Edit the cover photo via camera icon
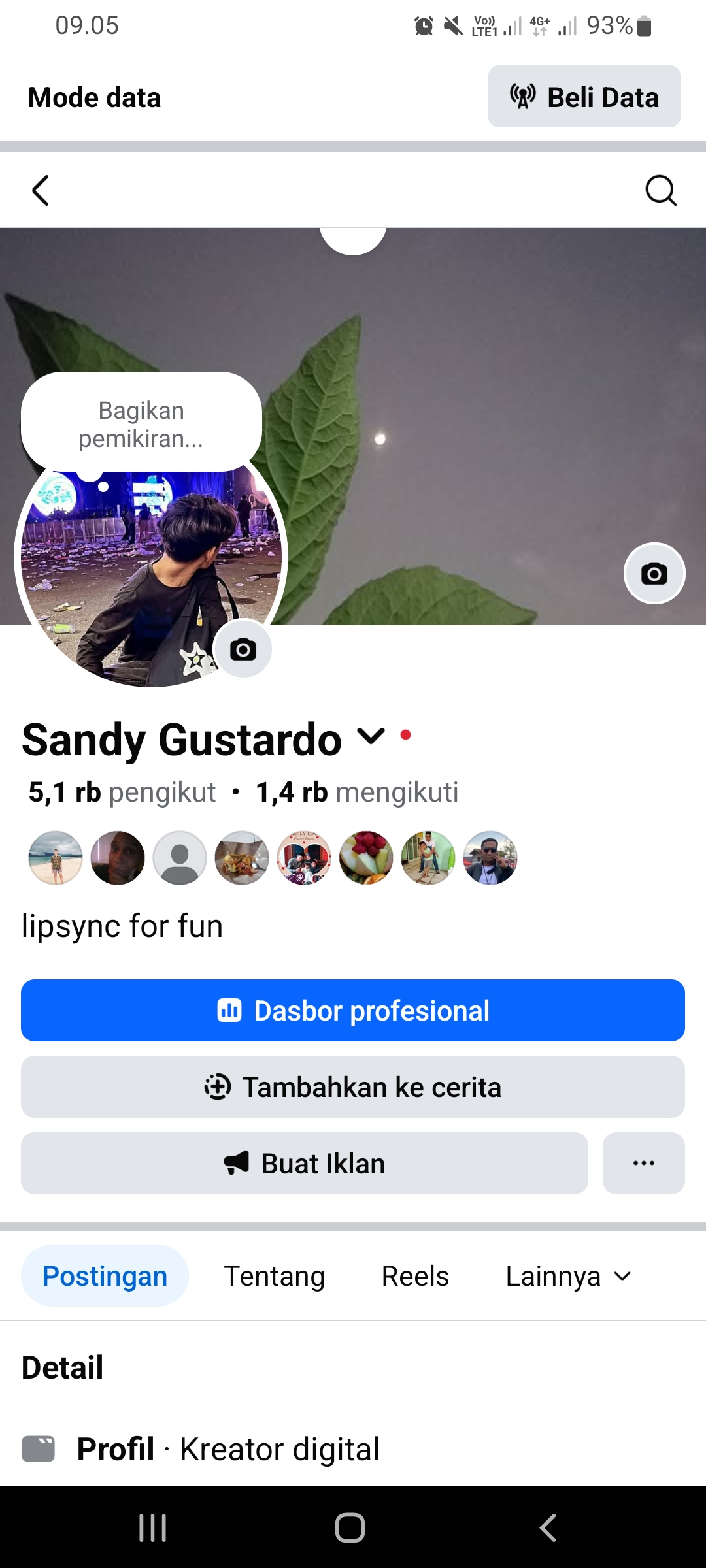The image size is (706, 1568). point(654,574)
